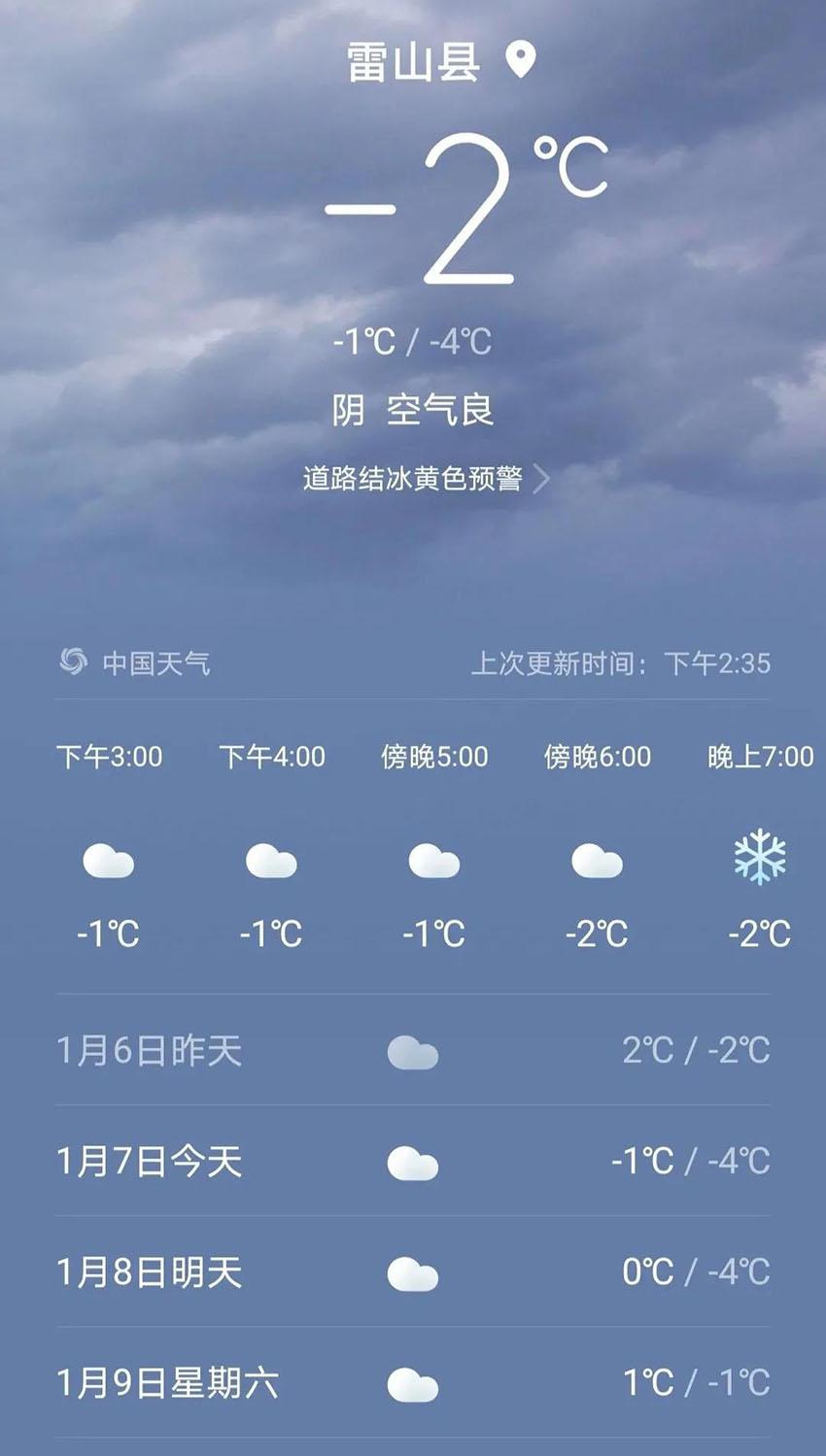Image resolution: width=826 pixels, height=1456 pixels.
Task: View the 1月8日明天 forecast details
Action: (x=412, y=1271)
